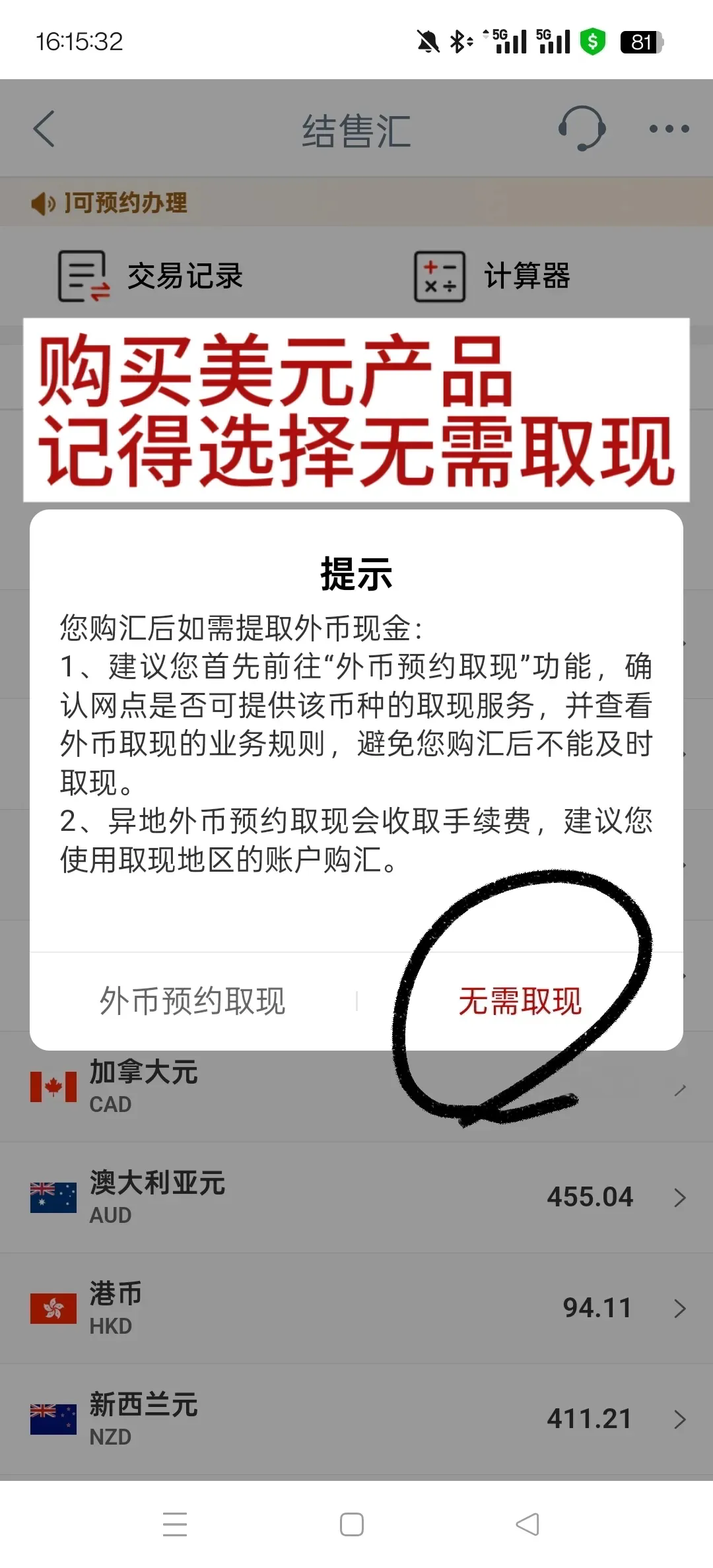The image size is (713, 1568).
Task: Tap the announcement speaker icon
Action: 41,202
